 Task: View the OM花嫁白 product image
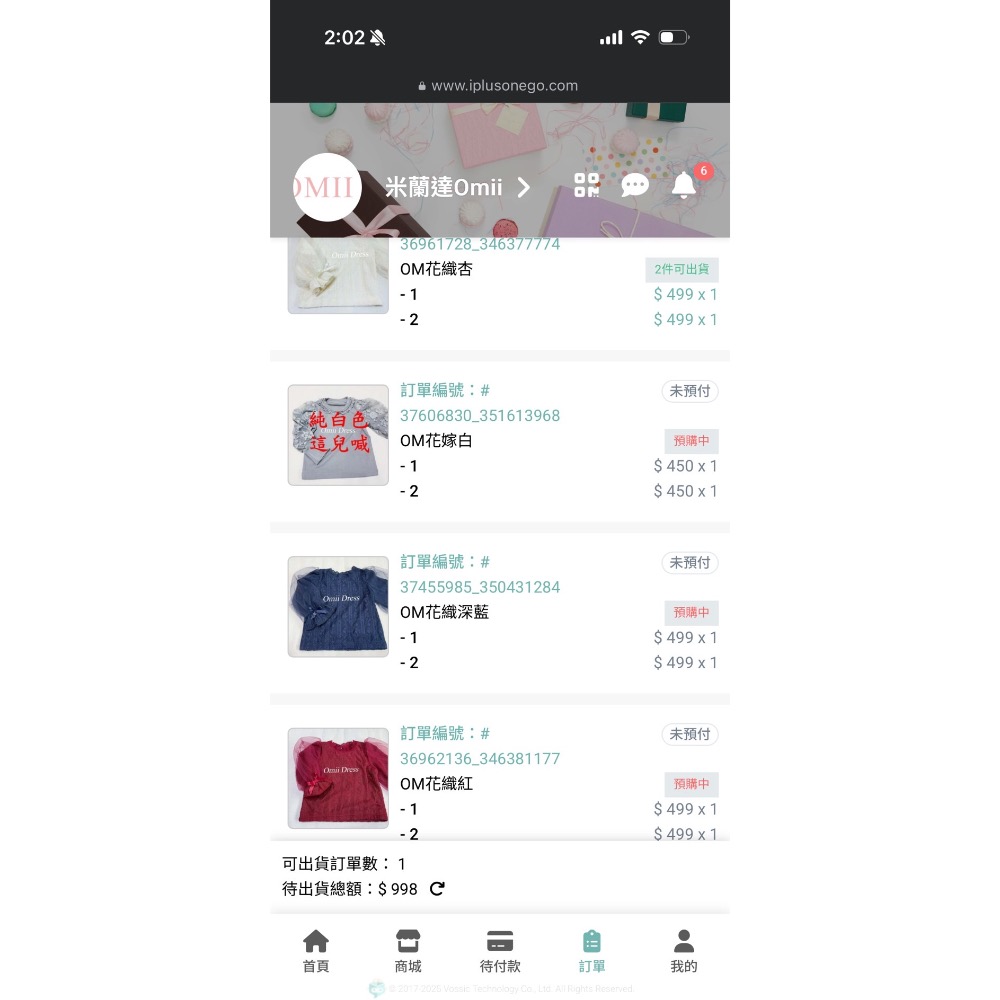pyautogui.click(x=338, y=435)
